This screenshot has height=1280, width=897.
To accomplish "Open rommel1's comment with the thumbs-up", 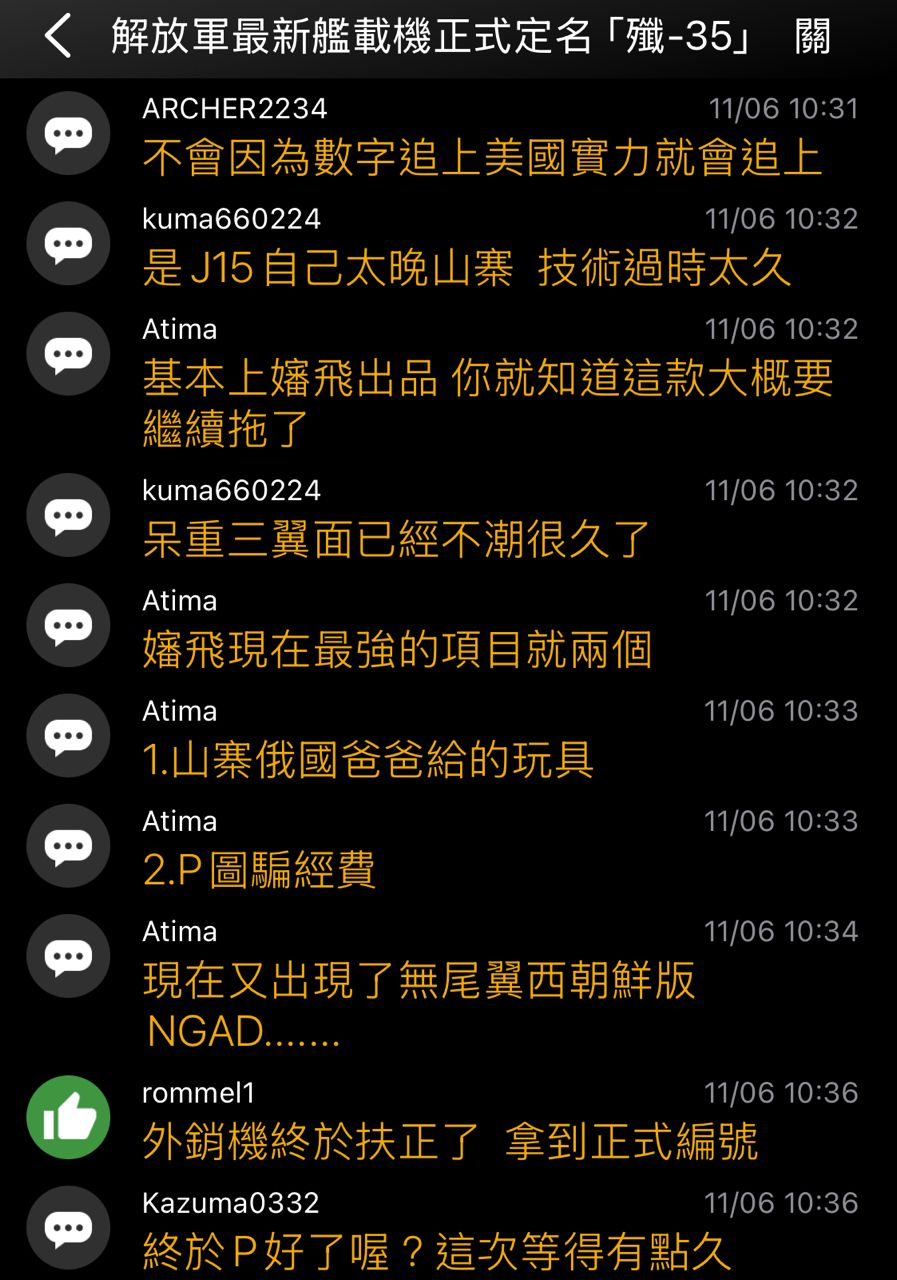I will tap(450, 1142).
